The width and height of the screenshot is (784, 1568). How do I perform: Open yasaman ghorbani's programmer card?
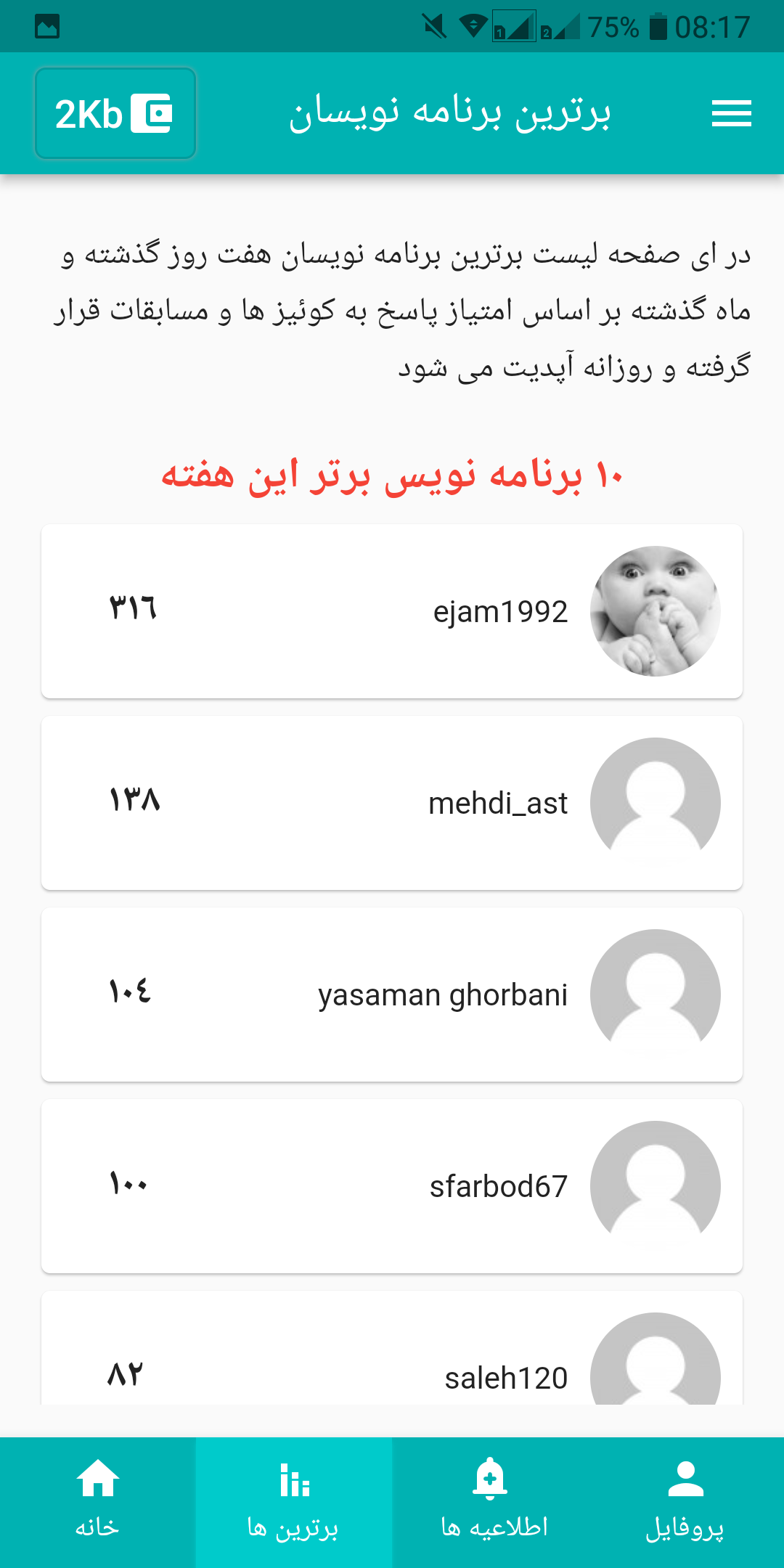pyautogui.click(x=392, y=995)
